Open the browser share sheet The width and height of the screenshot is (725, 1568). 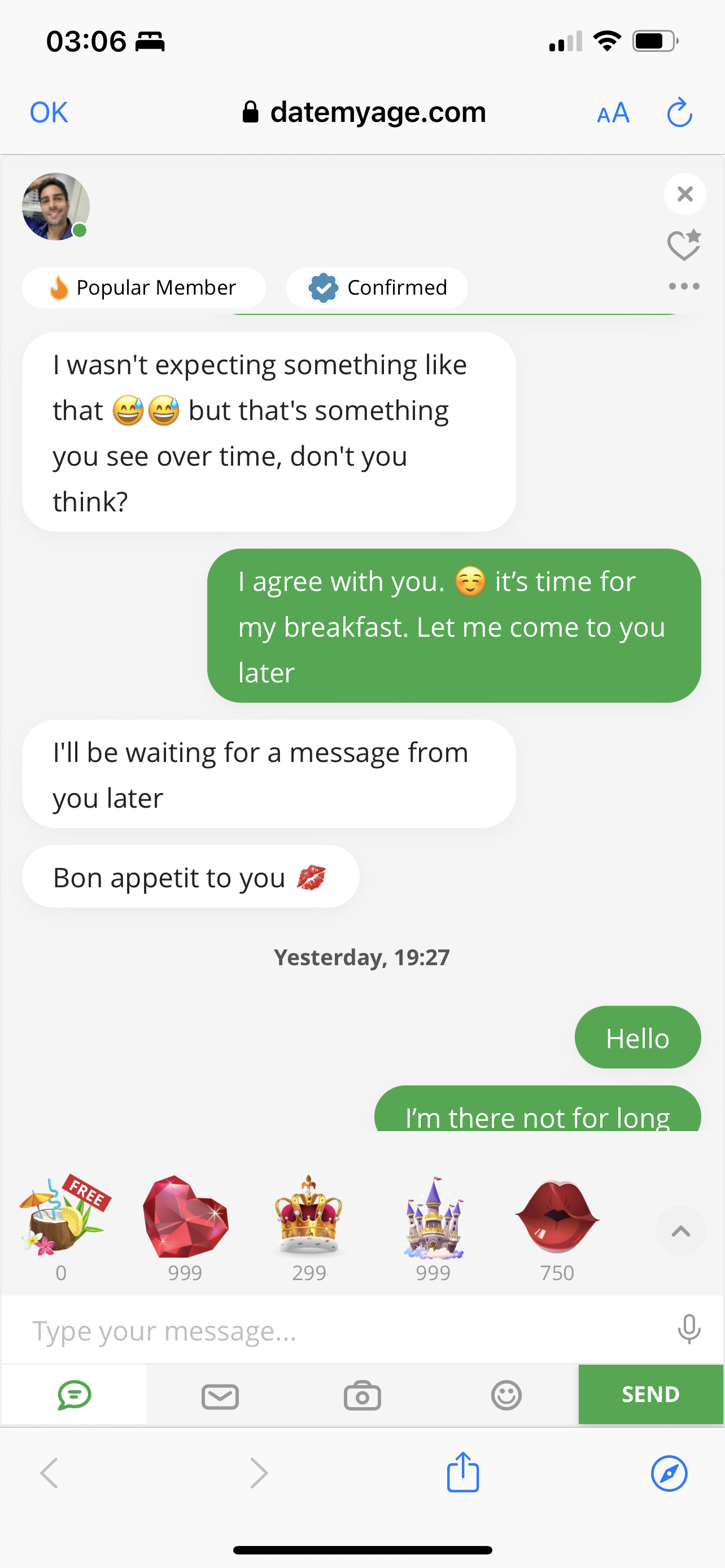[462, 1473]
